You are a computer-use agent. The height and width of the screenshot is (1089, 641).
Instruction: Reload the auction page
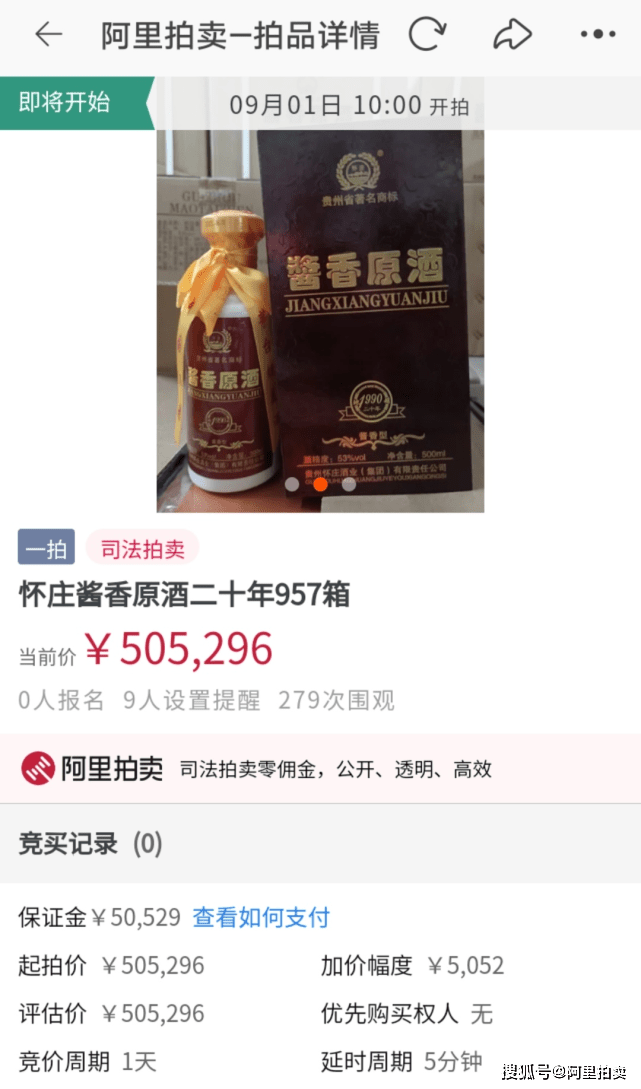427,35
